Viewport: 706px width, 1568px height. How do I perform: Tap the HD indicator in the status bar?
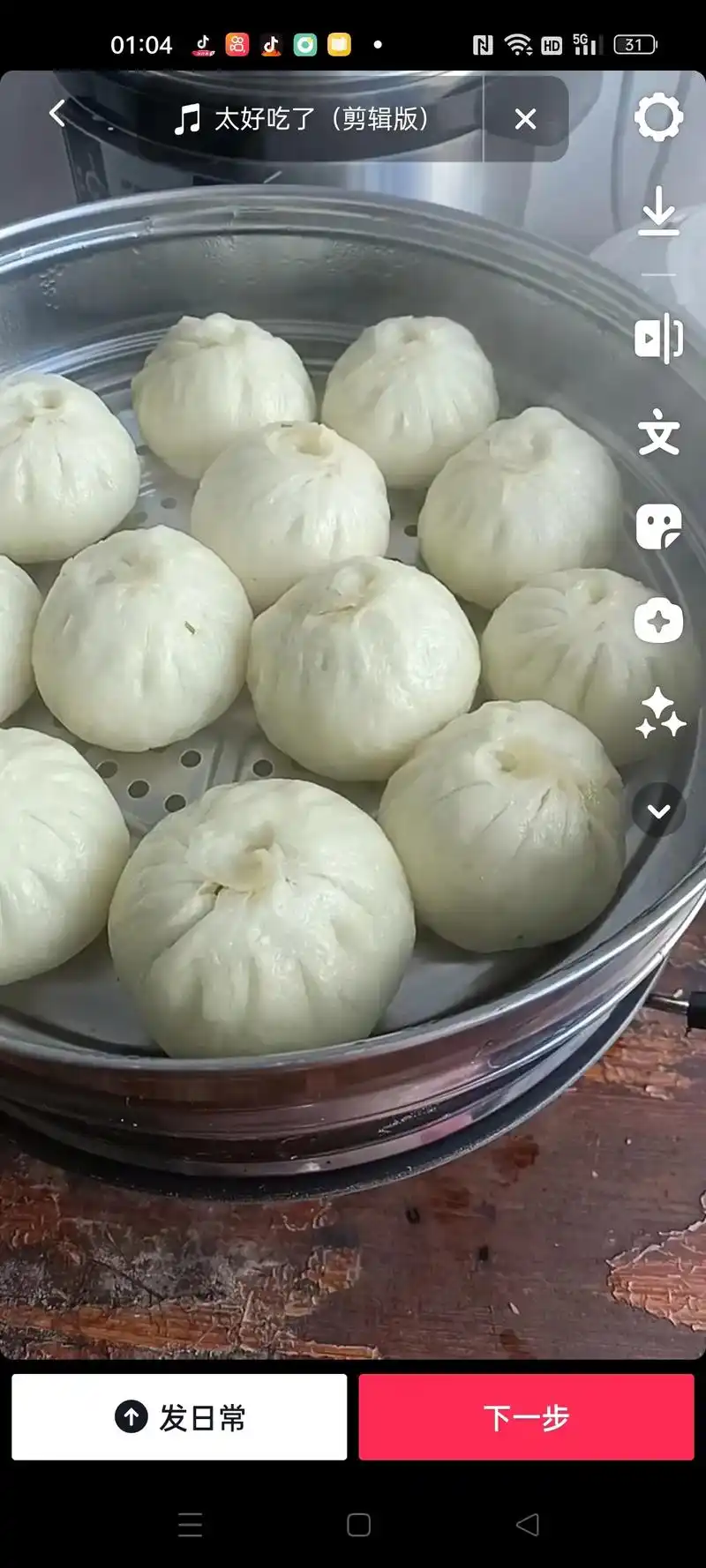(x=551, y=43)
